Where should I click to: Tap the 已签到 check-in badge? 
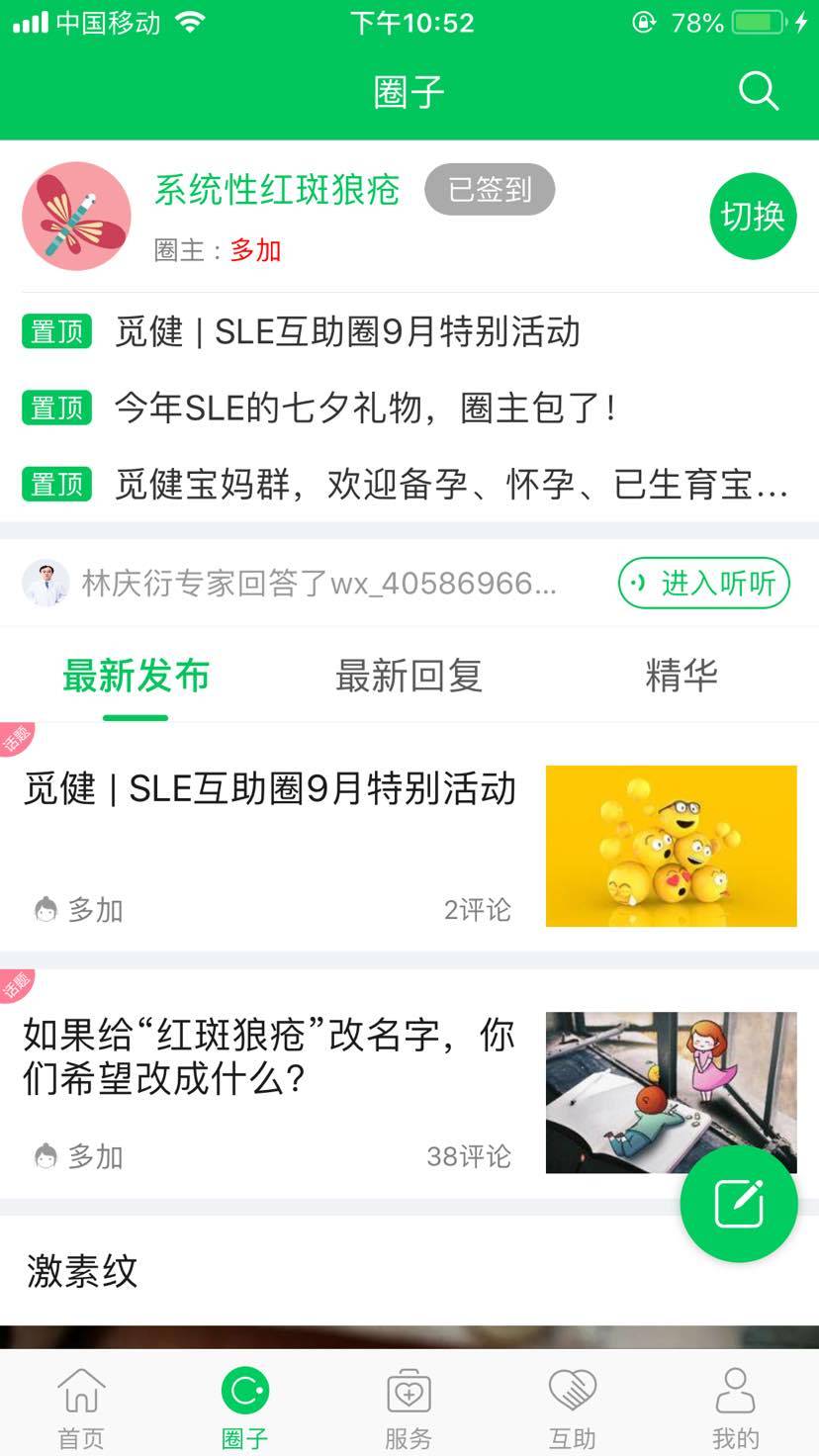[x=490, y=189]
